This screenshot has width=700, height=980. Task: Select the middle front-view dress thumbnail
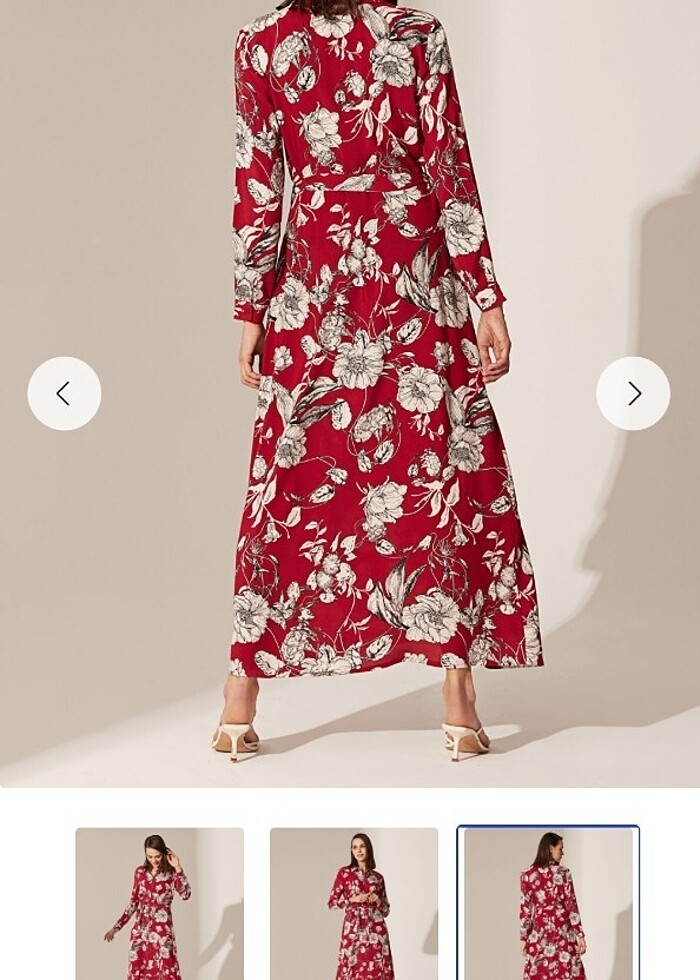[x=354, y=903]
